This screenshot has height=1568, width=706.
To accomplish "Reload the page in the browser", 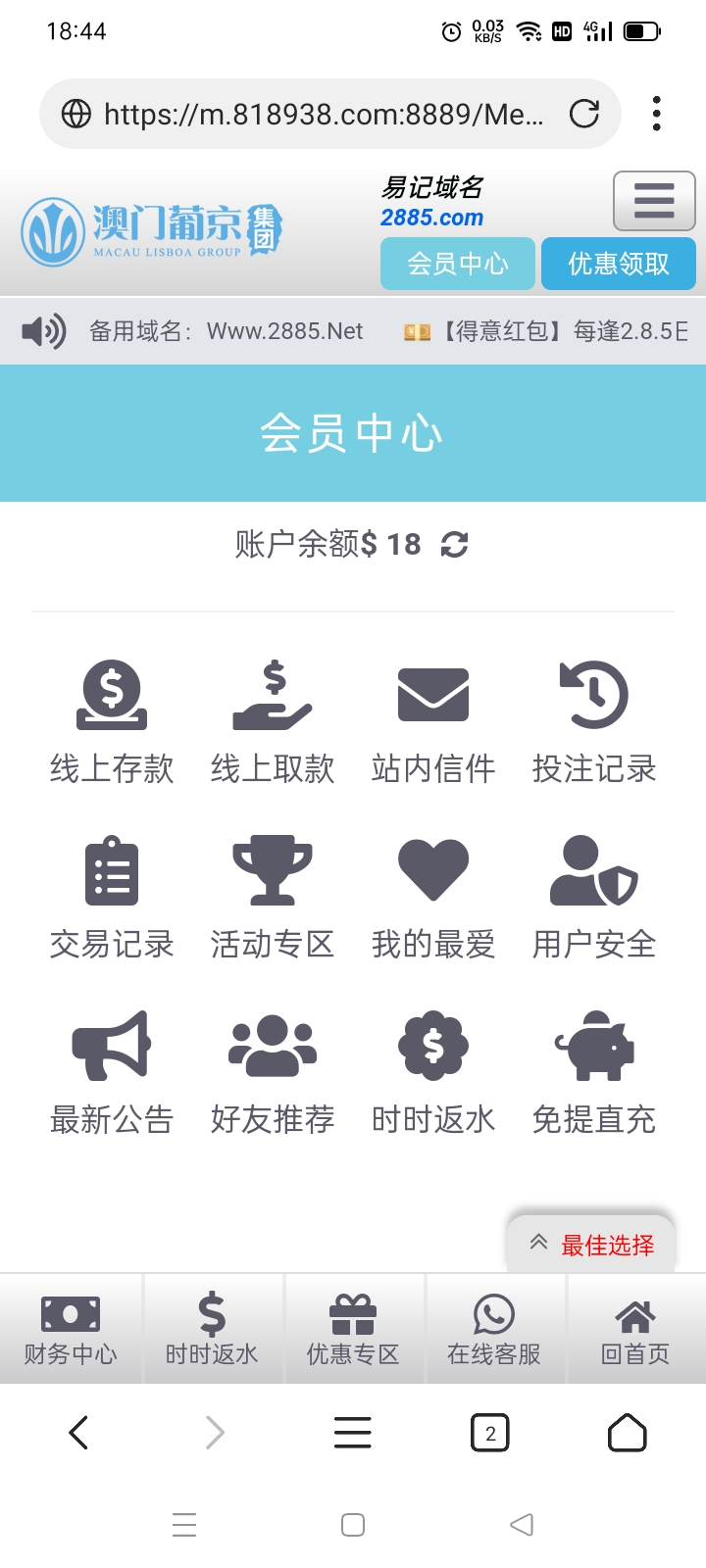I will click(584, 115).
